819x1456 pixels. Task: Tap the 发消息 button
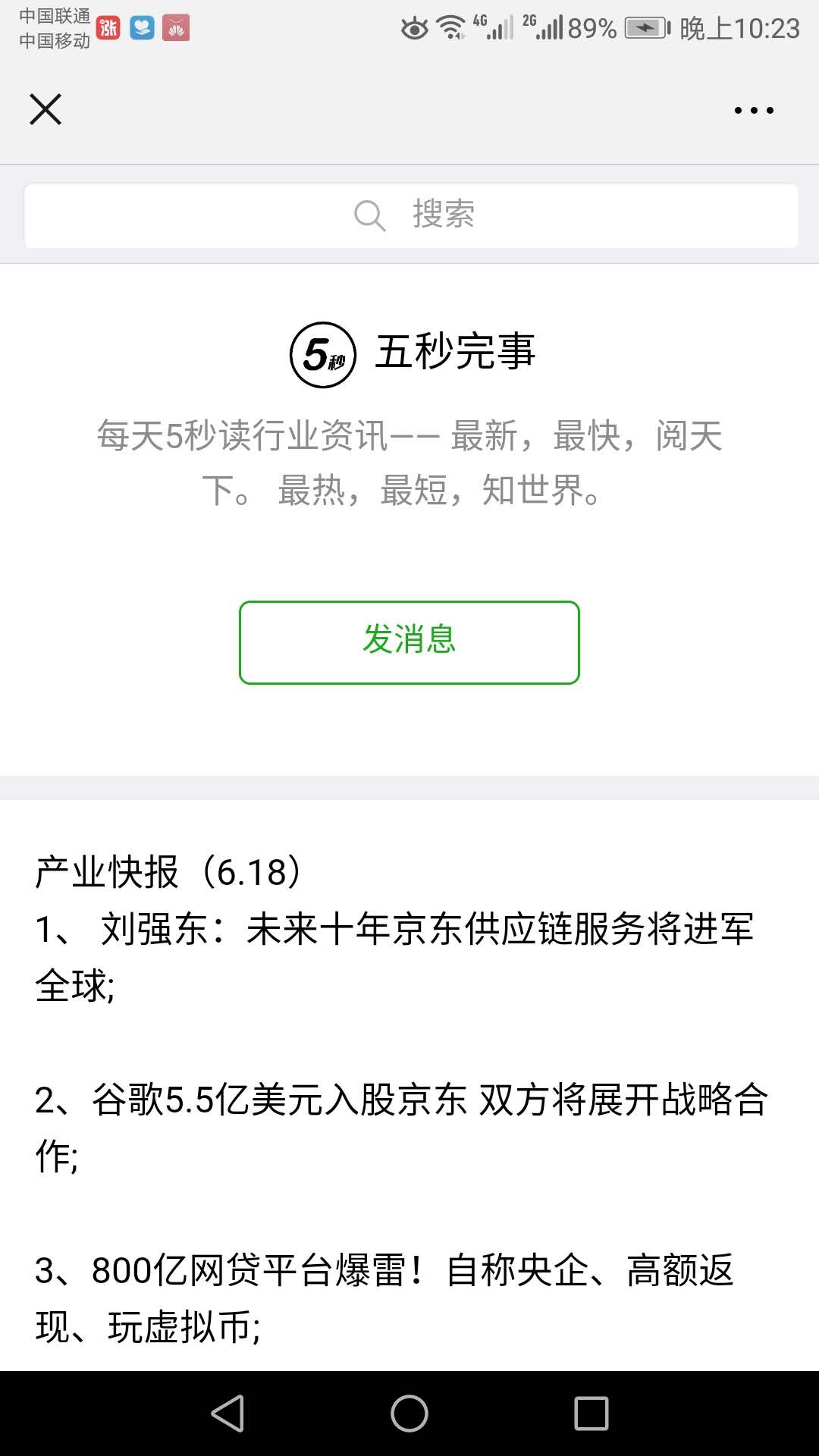point(409,642)
